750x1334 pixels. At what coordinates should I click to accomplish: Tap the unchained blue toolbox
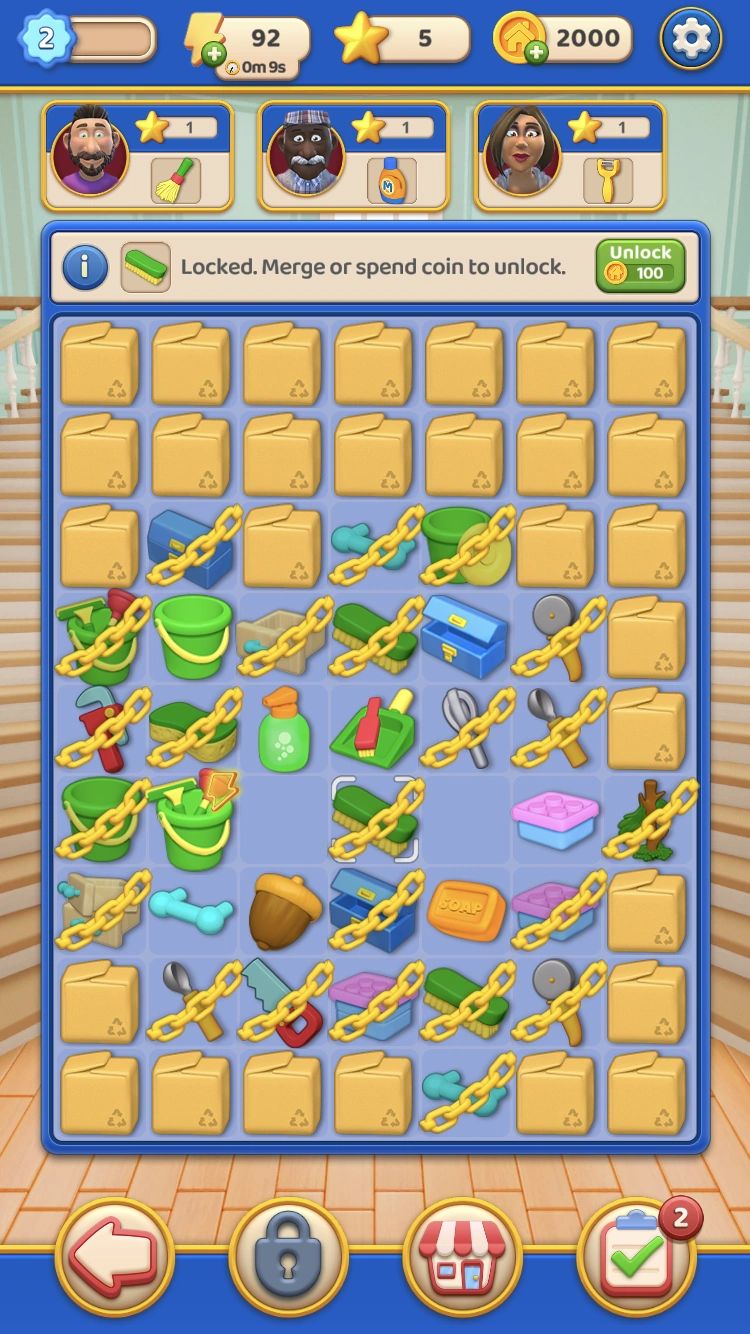tap(465, 636)
